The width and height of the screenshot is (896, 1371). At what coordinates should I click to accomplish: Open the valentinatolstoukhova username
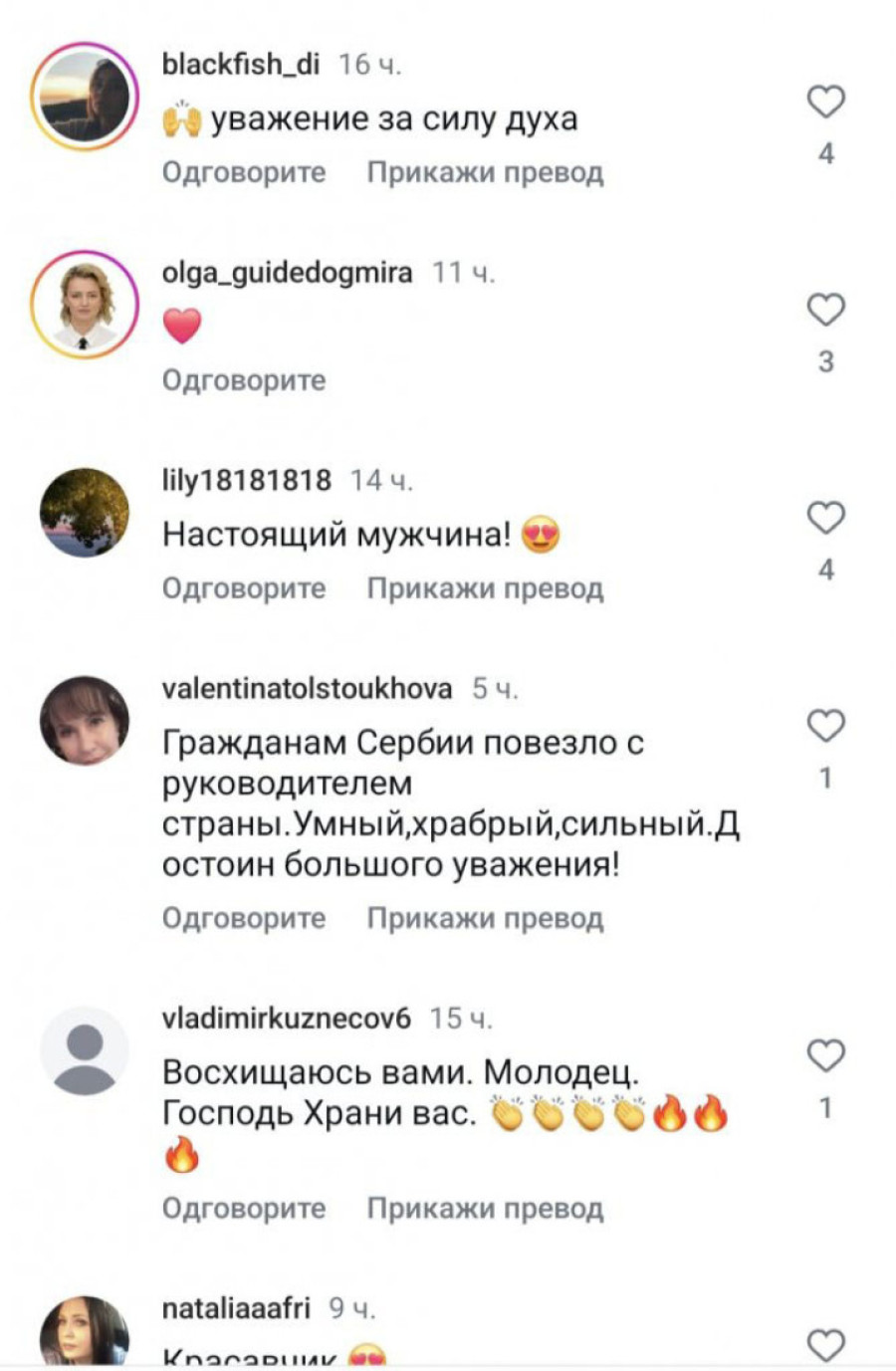(307, 689)
